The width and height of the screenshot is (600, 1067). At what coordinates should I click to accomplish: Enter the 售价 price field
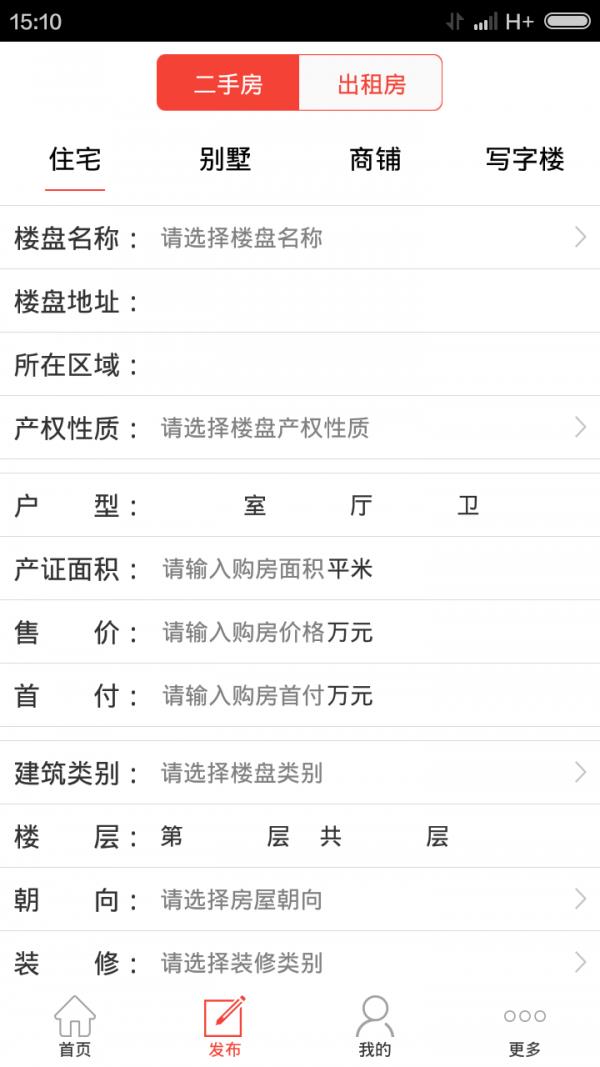[244, 632]
